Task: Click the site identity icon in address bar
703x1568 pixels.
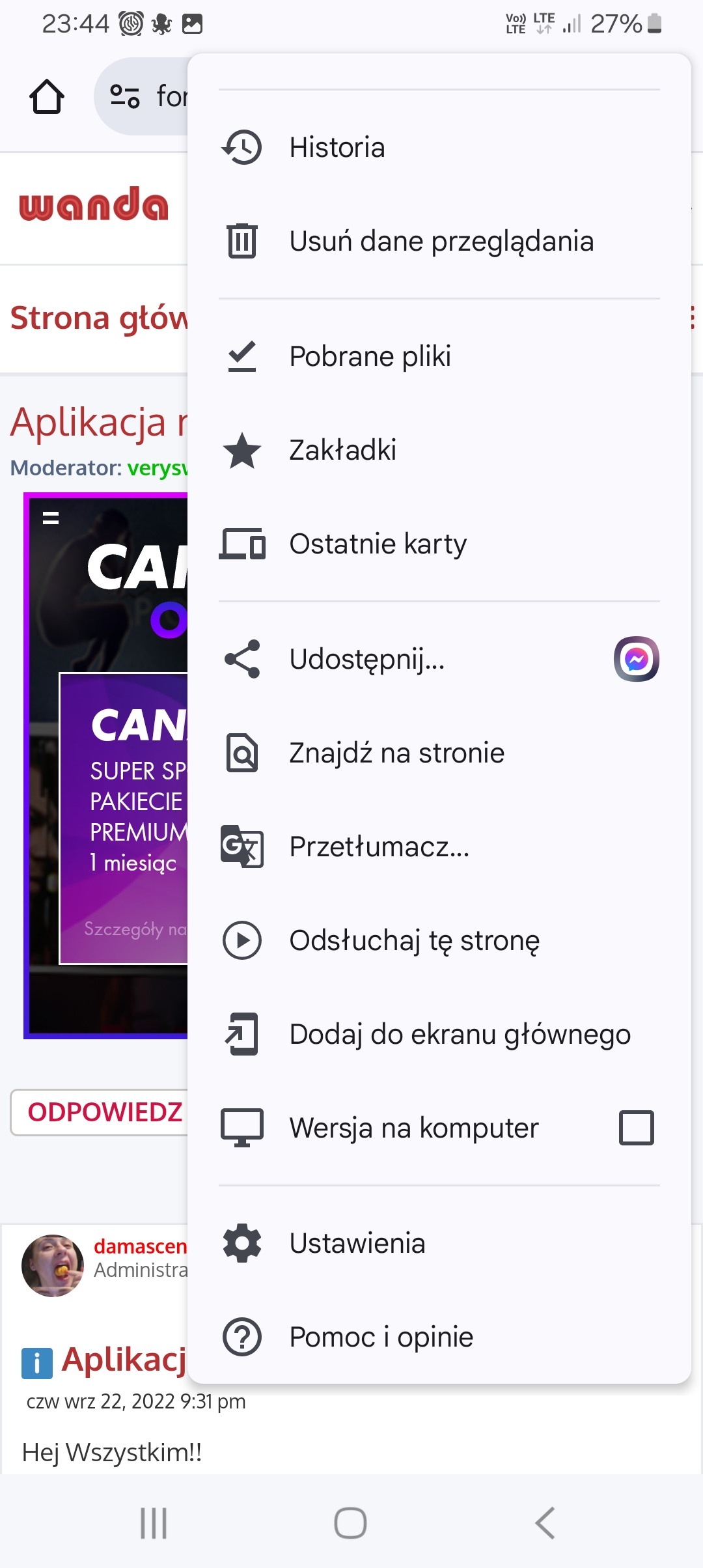Action: (x=125, y=96)
